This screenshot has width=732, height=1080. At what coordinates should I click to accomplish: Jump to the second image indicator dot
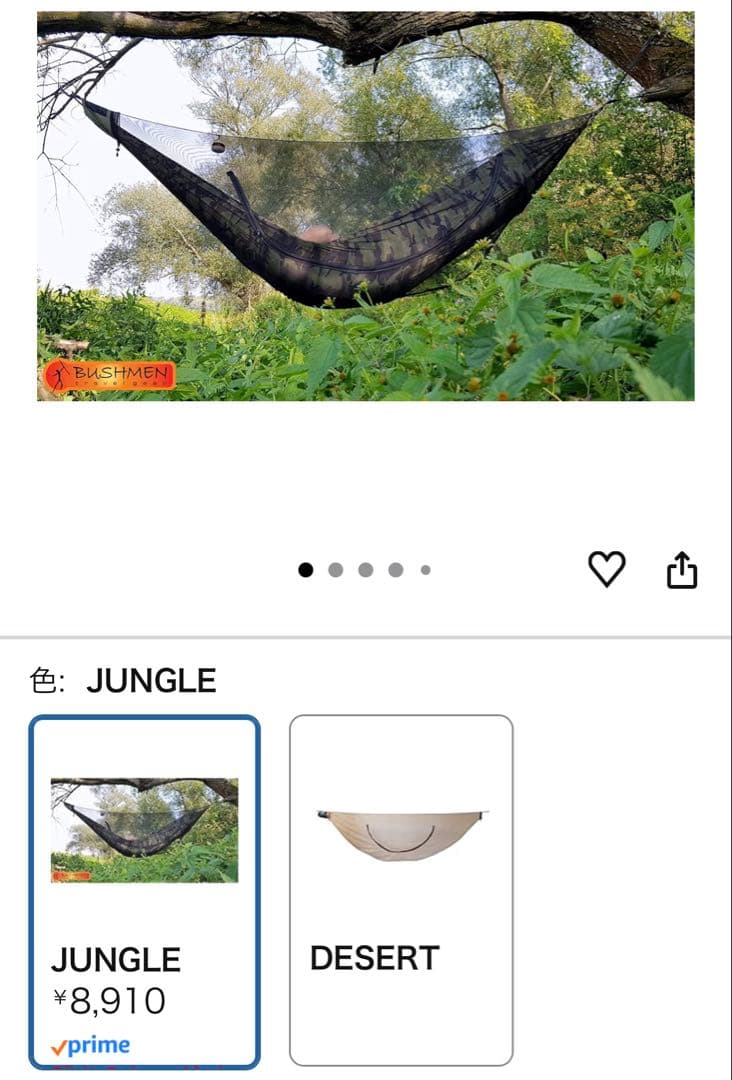336,570
